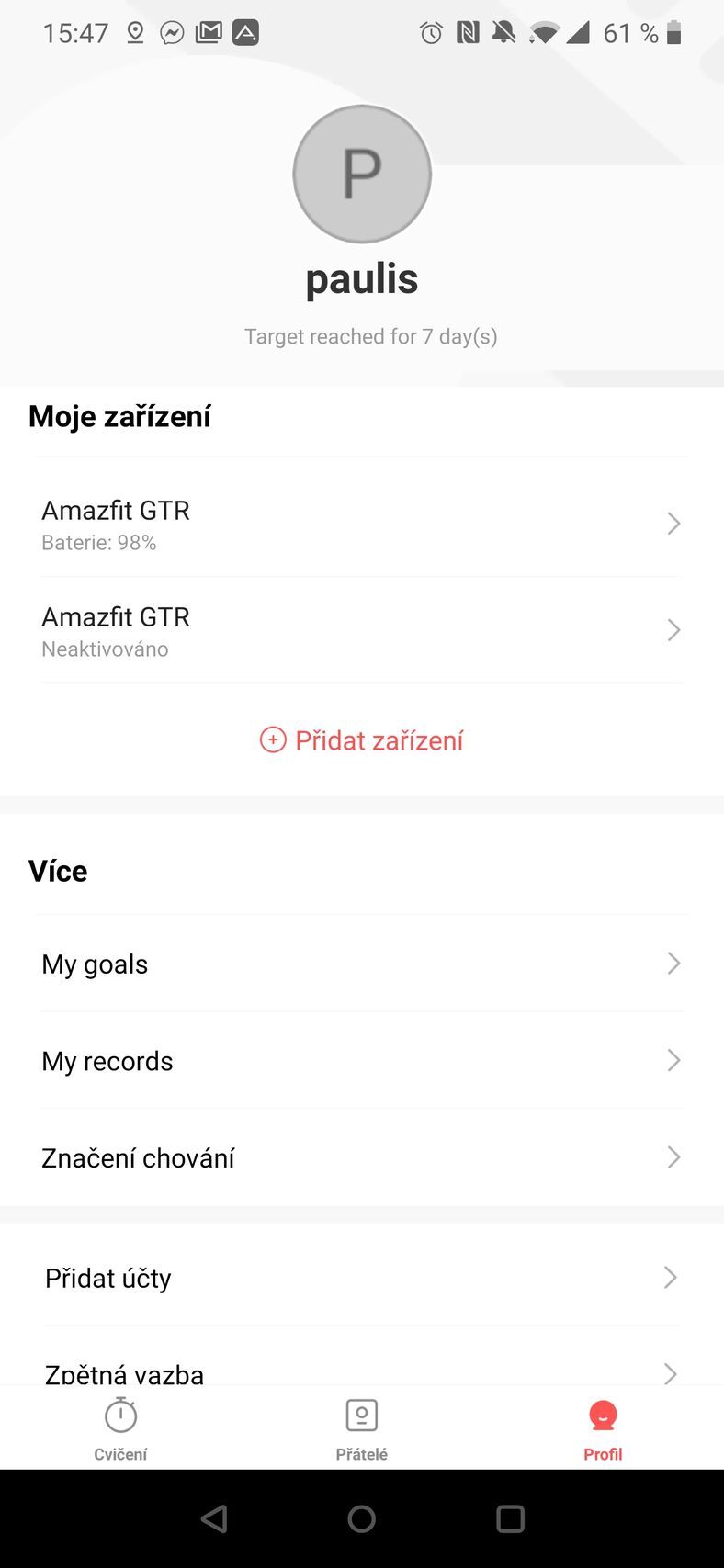Expand the deactivated Amazfit GTR entry

coord(361,629)
